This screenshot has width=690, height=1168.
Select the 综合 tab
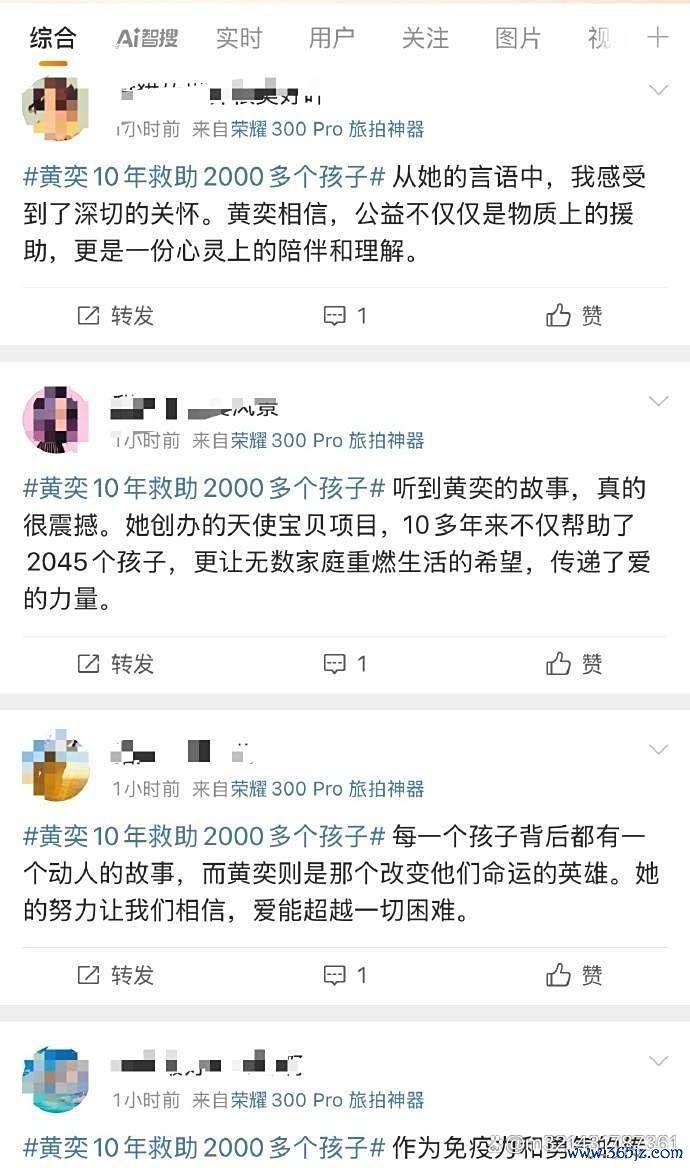[x=53, y=38]
